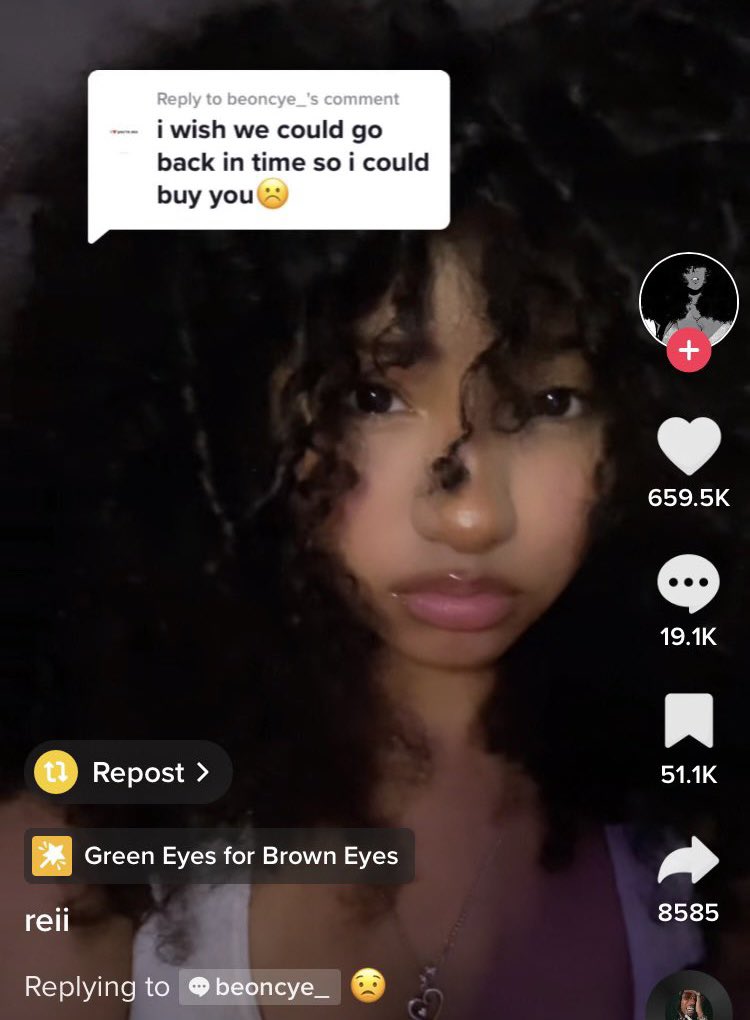Image resolution: width=750 pixels, height=1020 pixels.
Task: Open the beoncye_ comment mention chip
Action: (260, 987)
